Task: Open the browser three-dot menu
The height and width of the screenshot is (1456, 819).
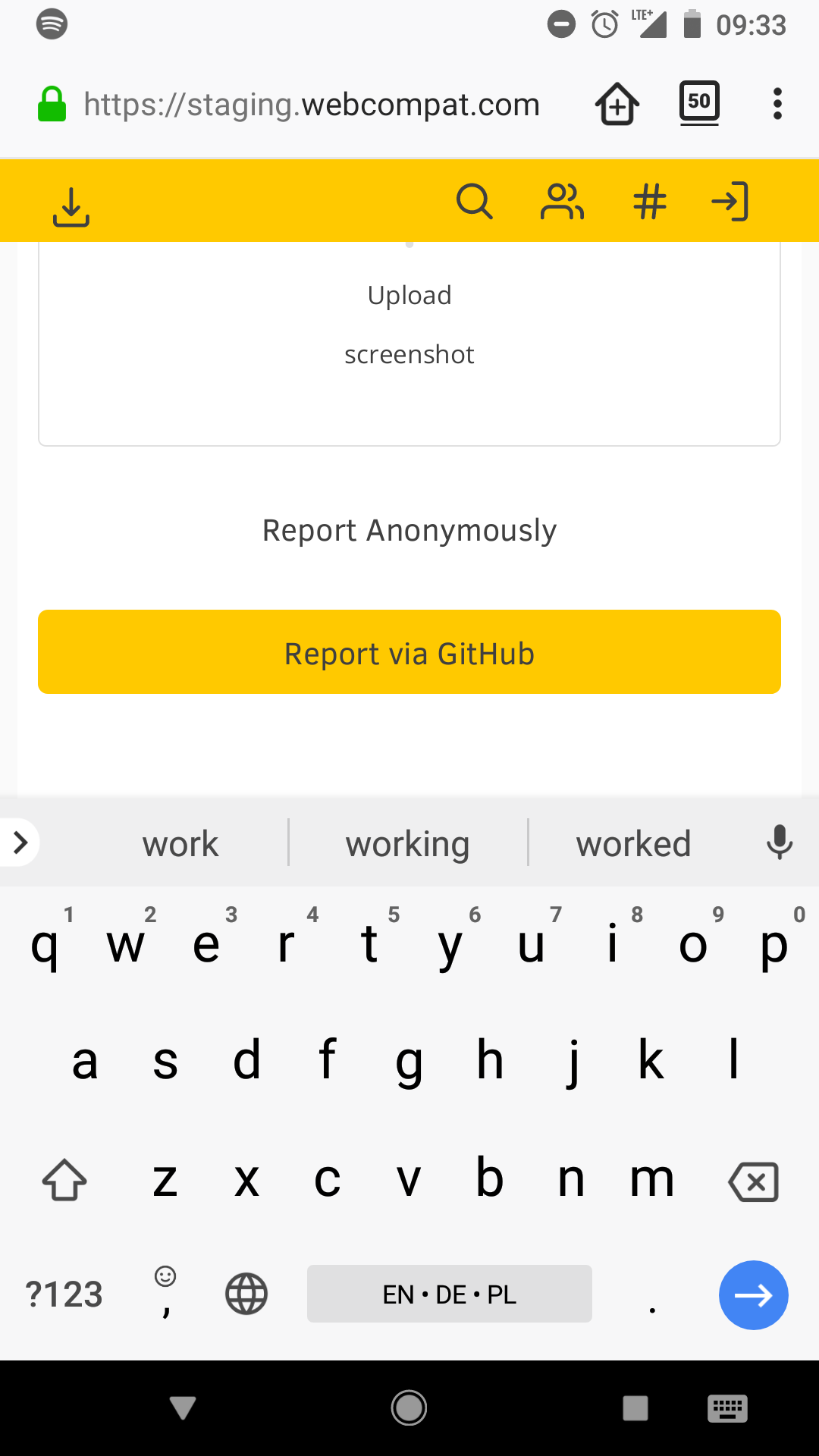Action: [777, 104]
